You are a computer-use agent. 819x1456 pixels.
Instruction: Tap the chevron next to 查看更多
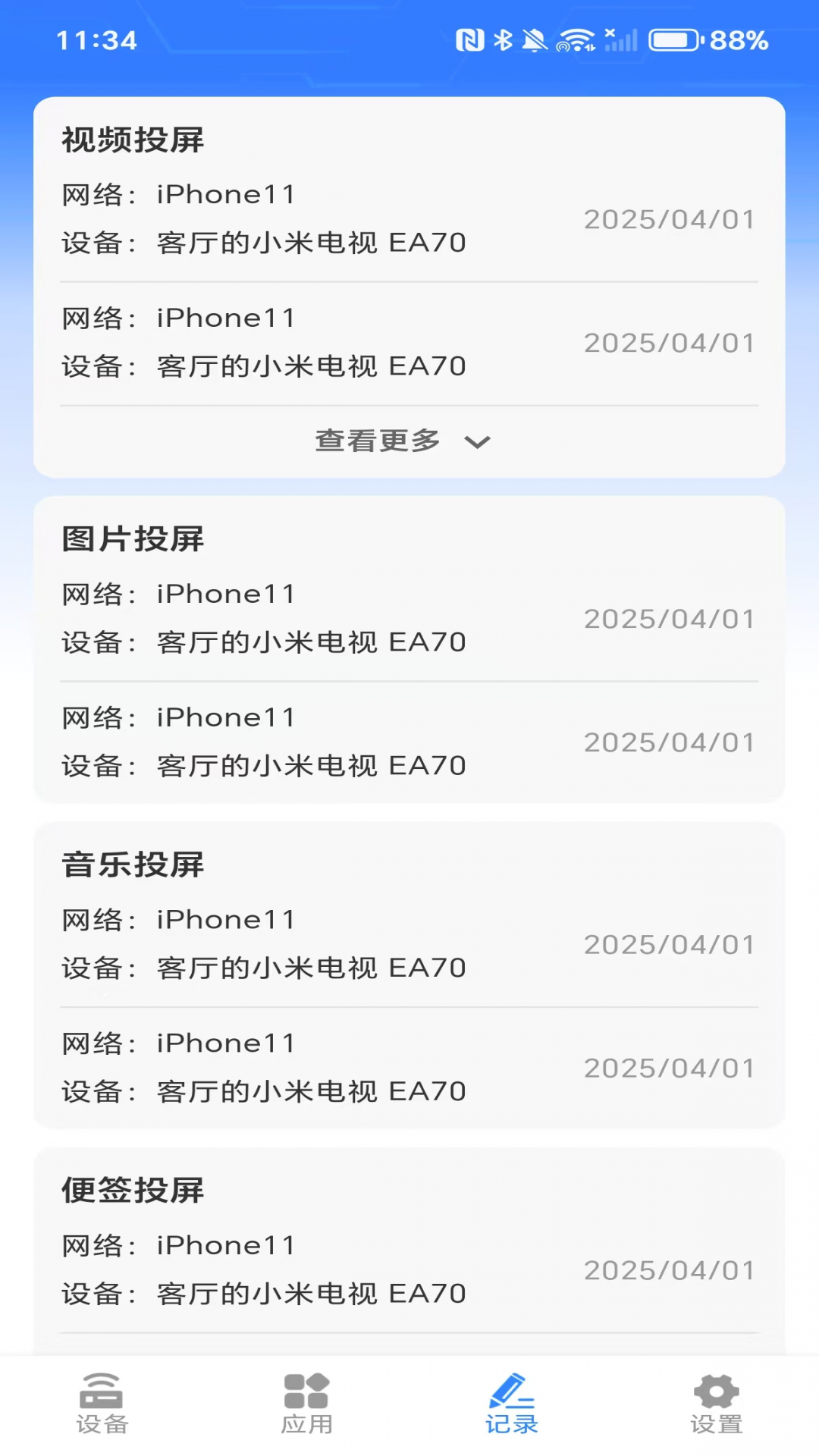tap(478, 442)
